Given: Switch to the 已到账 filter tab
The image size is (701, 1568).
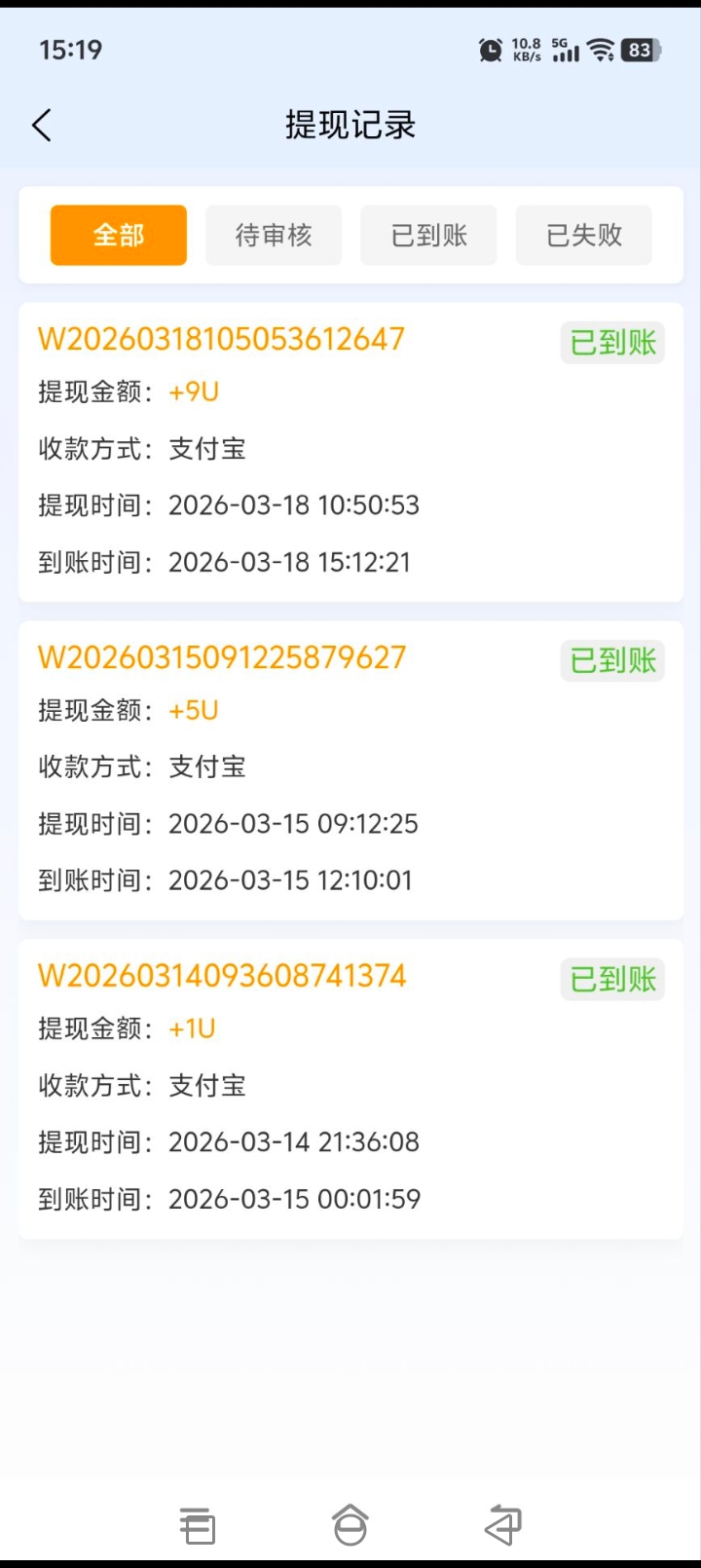Looking at the screenshot, I should [428, 235].
